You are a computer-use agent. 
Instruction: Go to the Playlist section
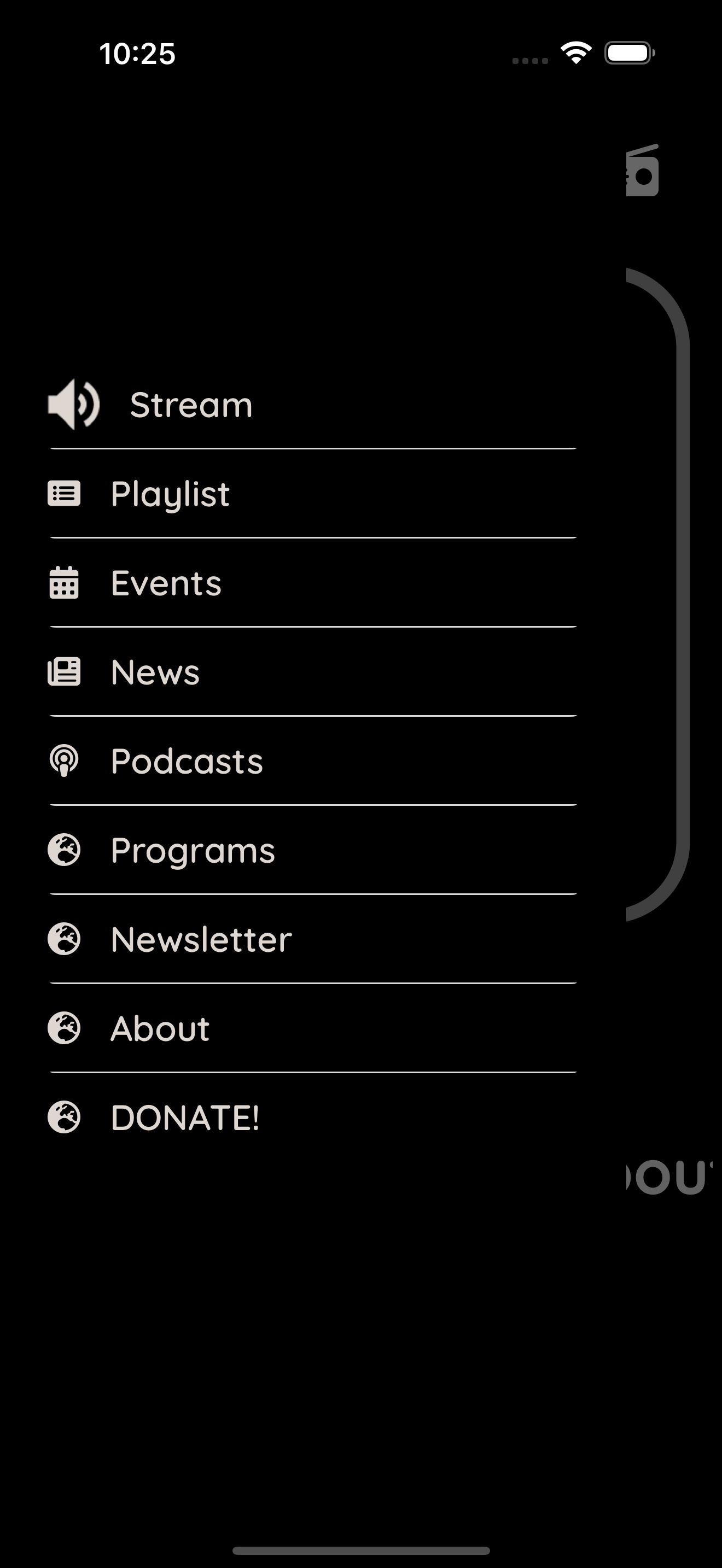coord(313,494)
